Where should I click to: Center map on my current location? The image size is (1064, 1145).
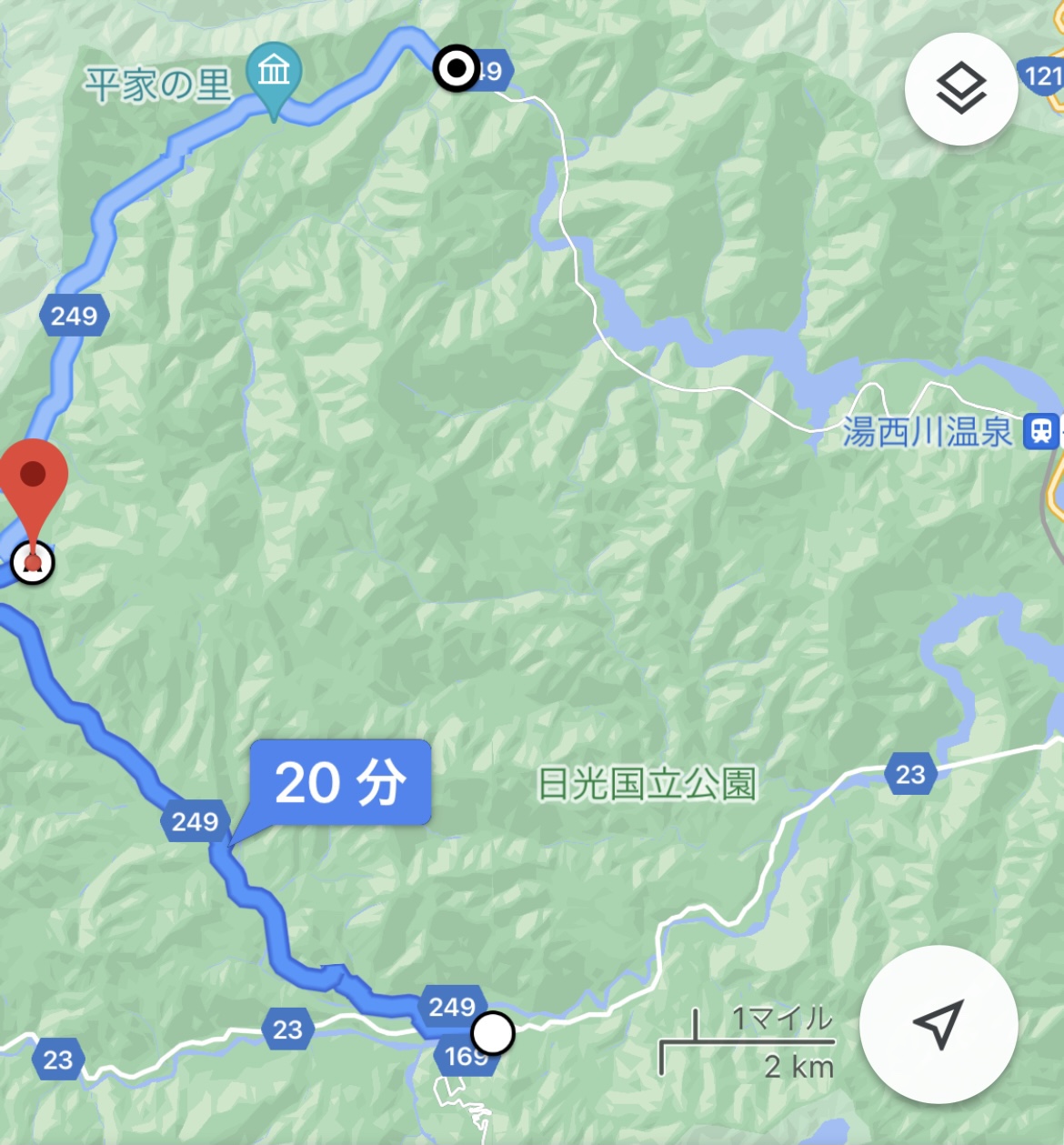pyautogui.click(x=938, y=1024)
